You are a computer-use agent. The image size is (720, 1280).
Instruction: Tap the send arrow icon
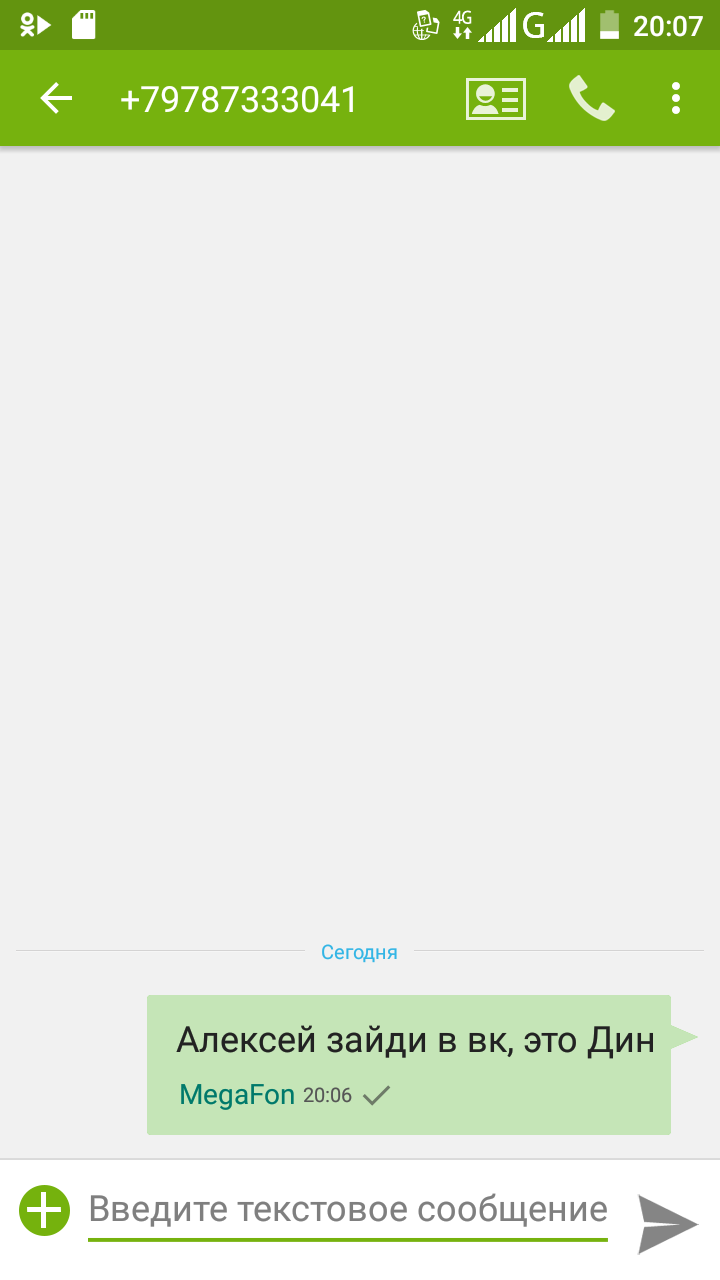667,1222
